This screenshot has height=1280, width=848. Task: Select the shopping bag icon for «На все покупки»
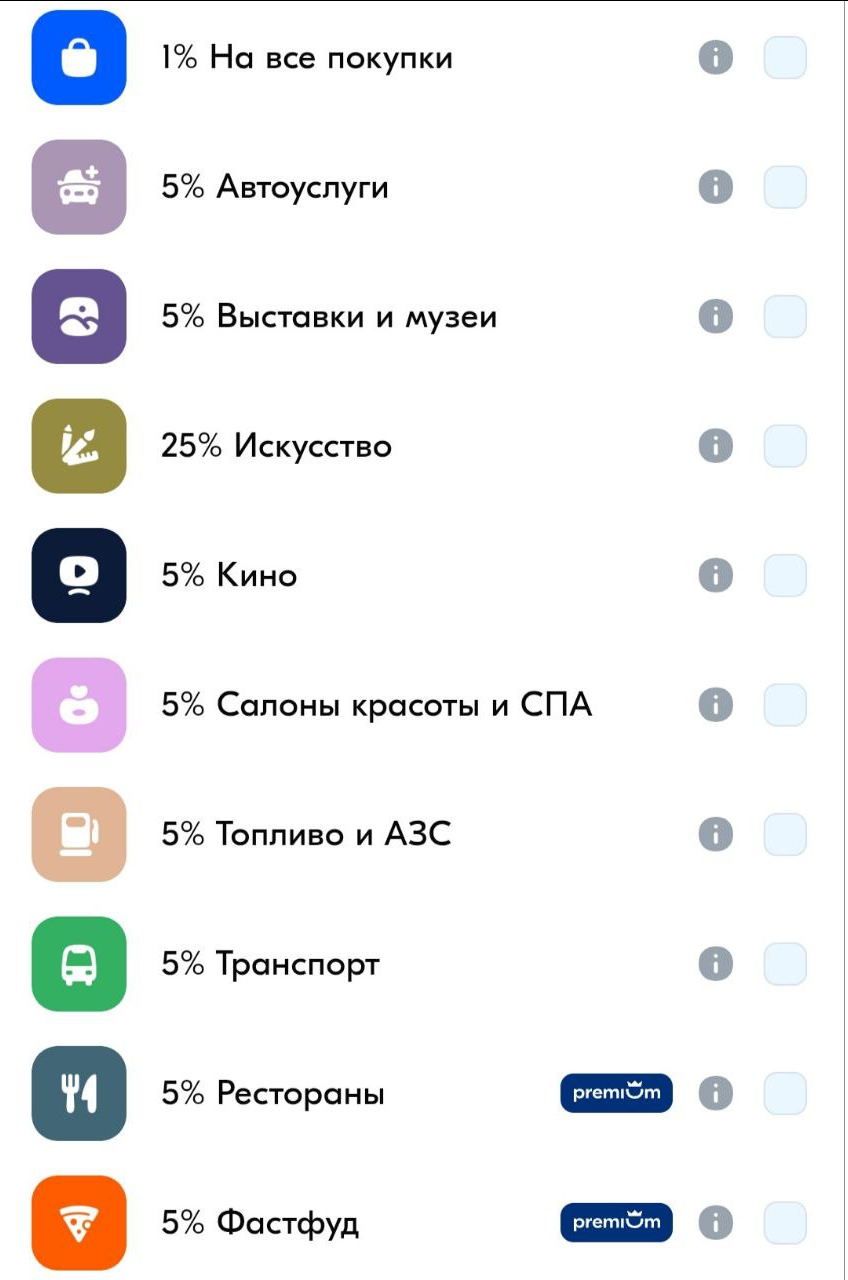(78, 57)
